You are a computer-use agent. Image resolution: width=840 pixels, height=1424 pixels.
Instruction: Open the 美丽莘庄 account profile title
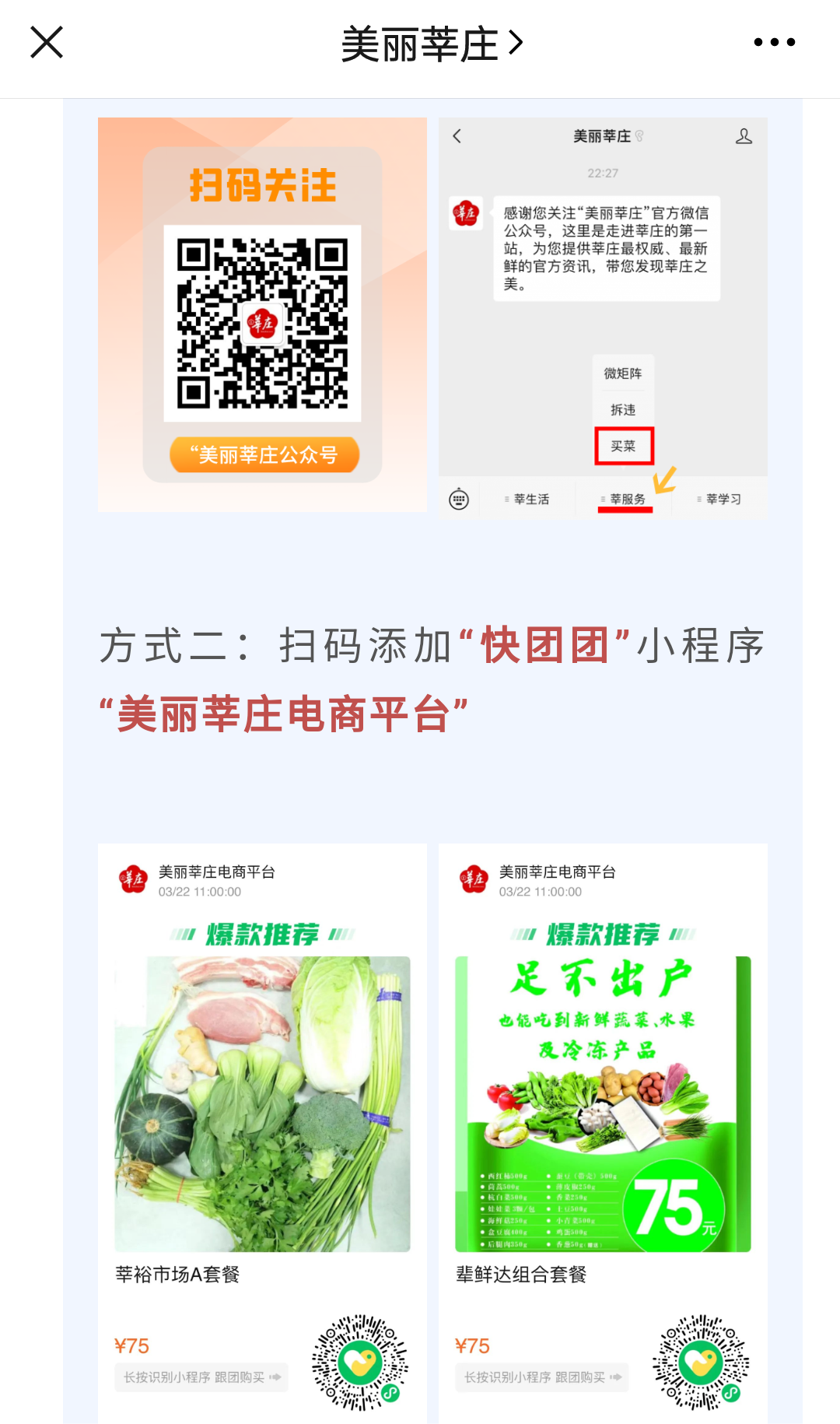[x=431, y=44]
